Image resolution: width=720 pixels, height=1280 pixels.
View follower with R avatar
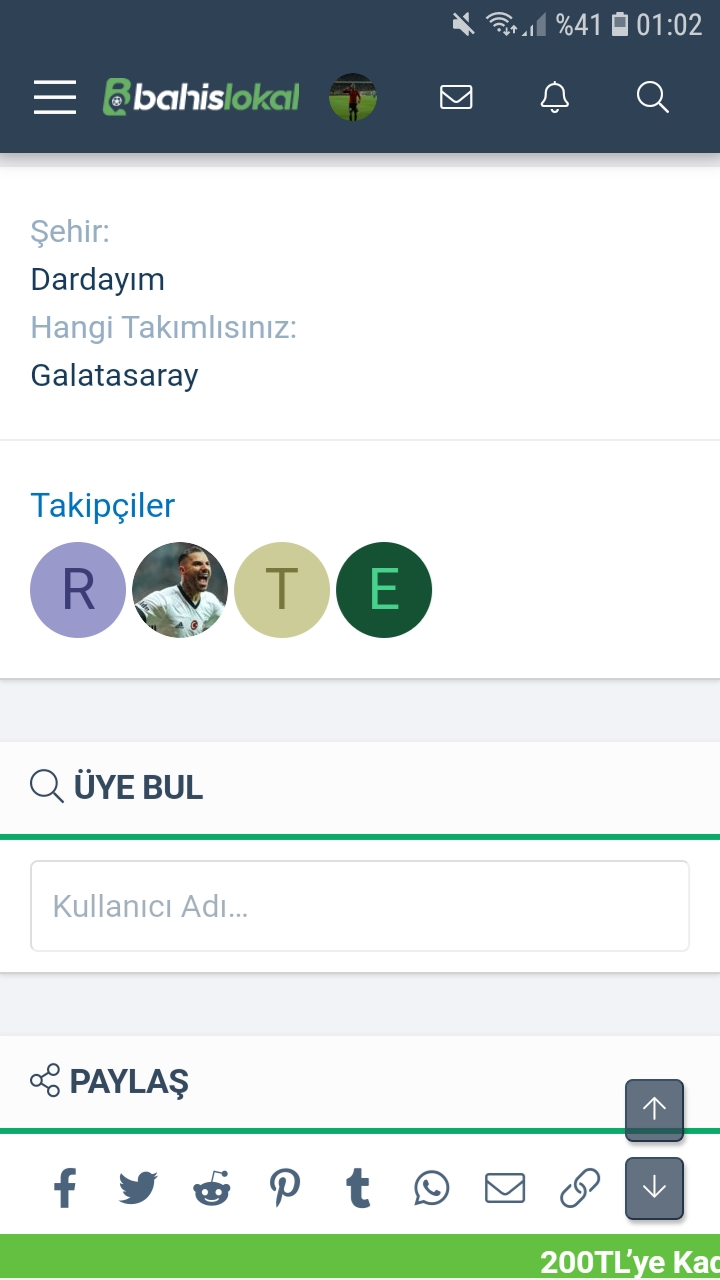(79, 590)
